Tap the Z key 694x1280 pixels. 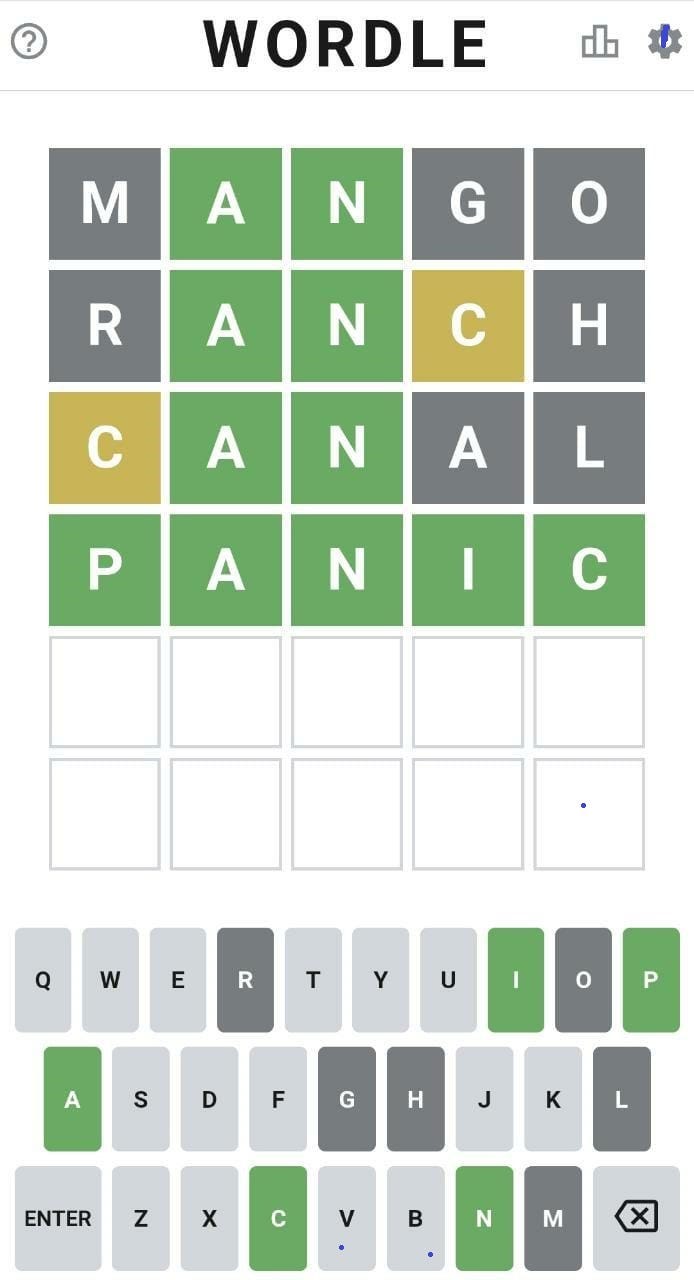(x=141, y=1218)
